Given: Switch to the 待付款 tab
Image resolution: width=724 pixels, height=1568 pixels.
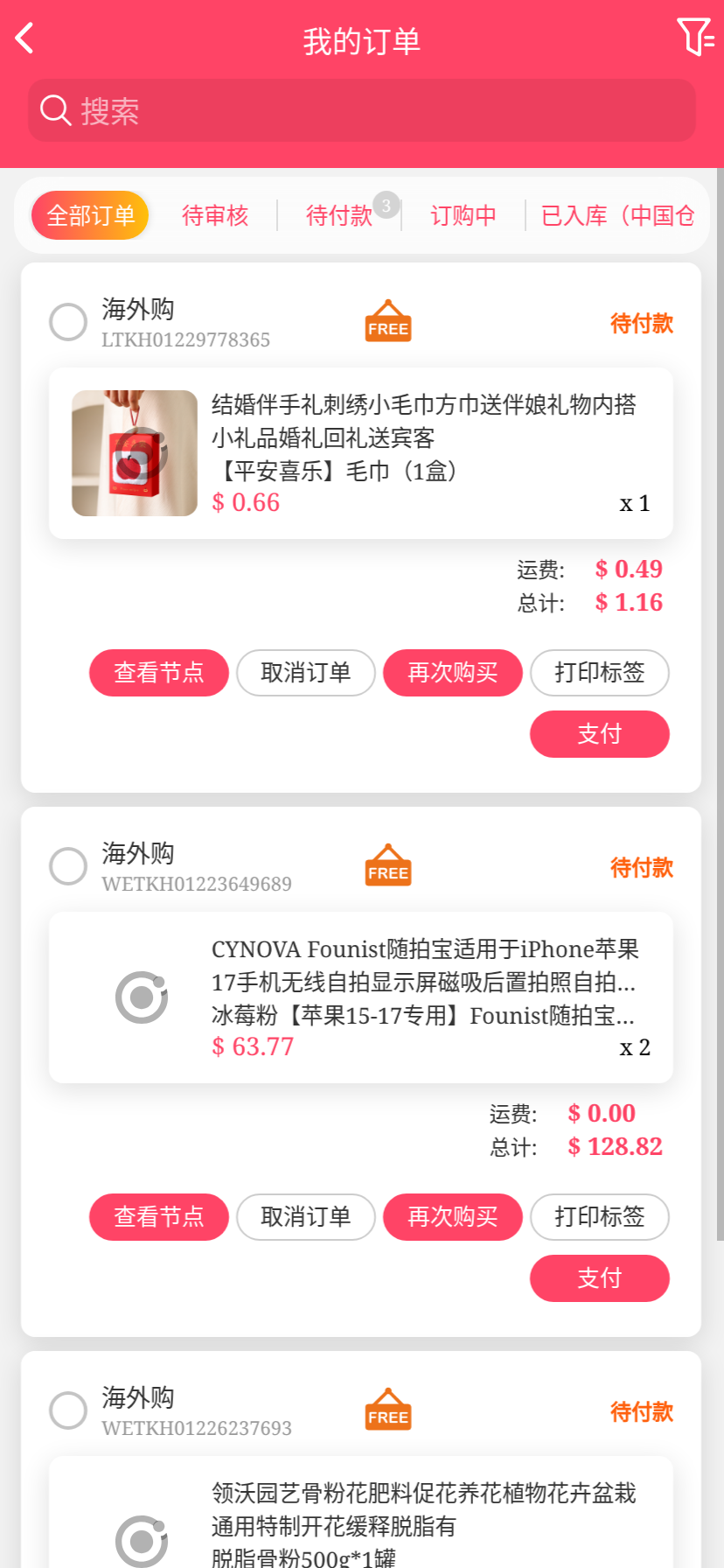Looking at the screenshot, I should 339,215.
